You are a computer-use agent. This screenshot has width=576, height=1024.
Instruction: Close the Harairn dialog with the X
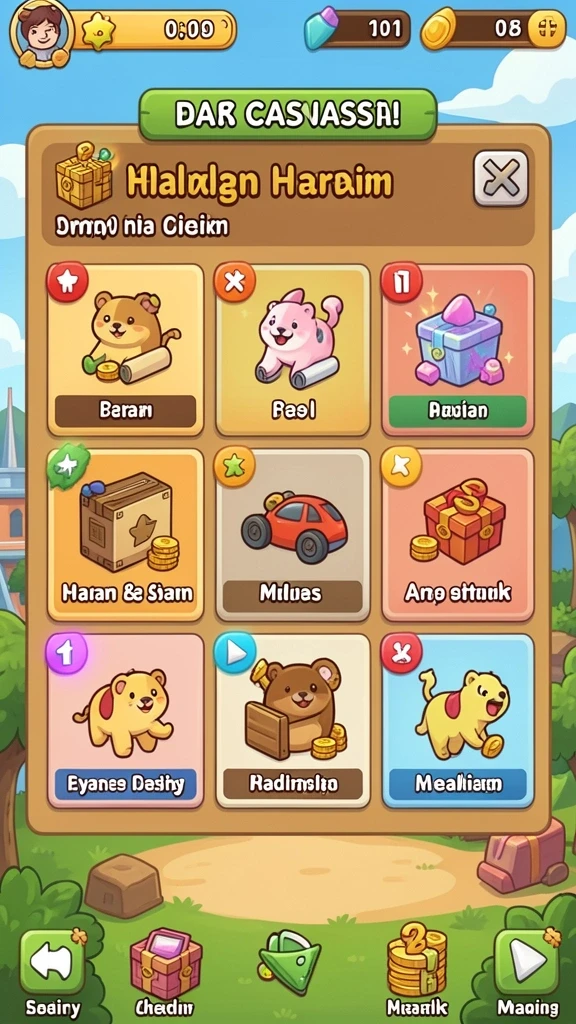click(x=500, y=178)
